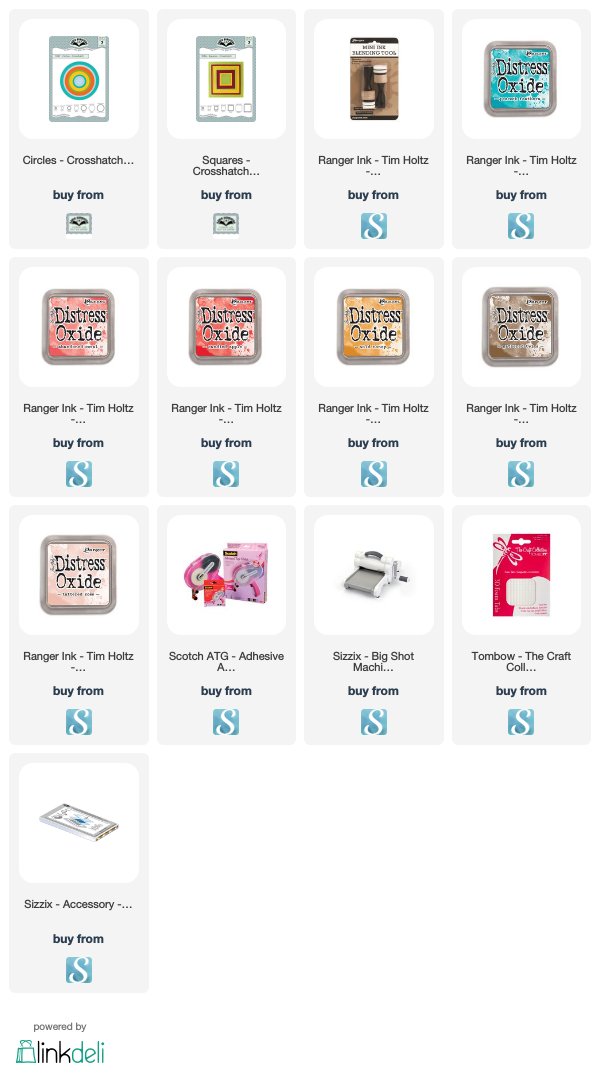Open the orange Distress Oxide ink pad card

[x=374, y=376]
